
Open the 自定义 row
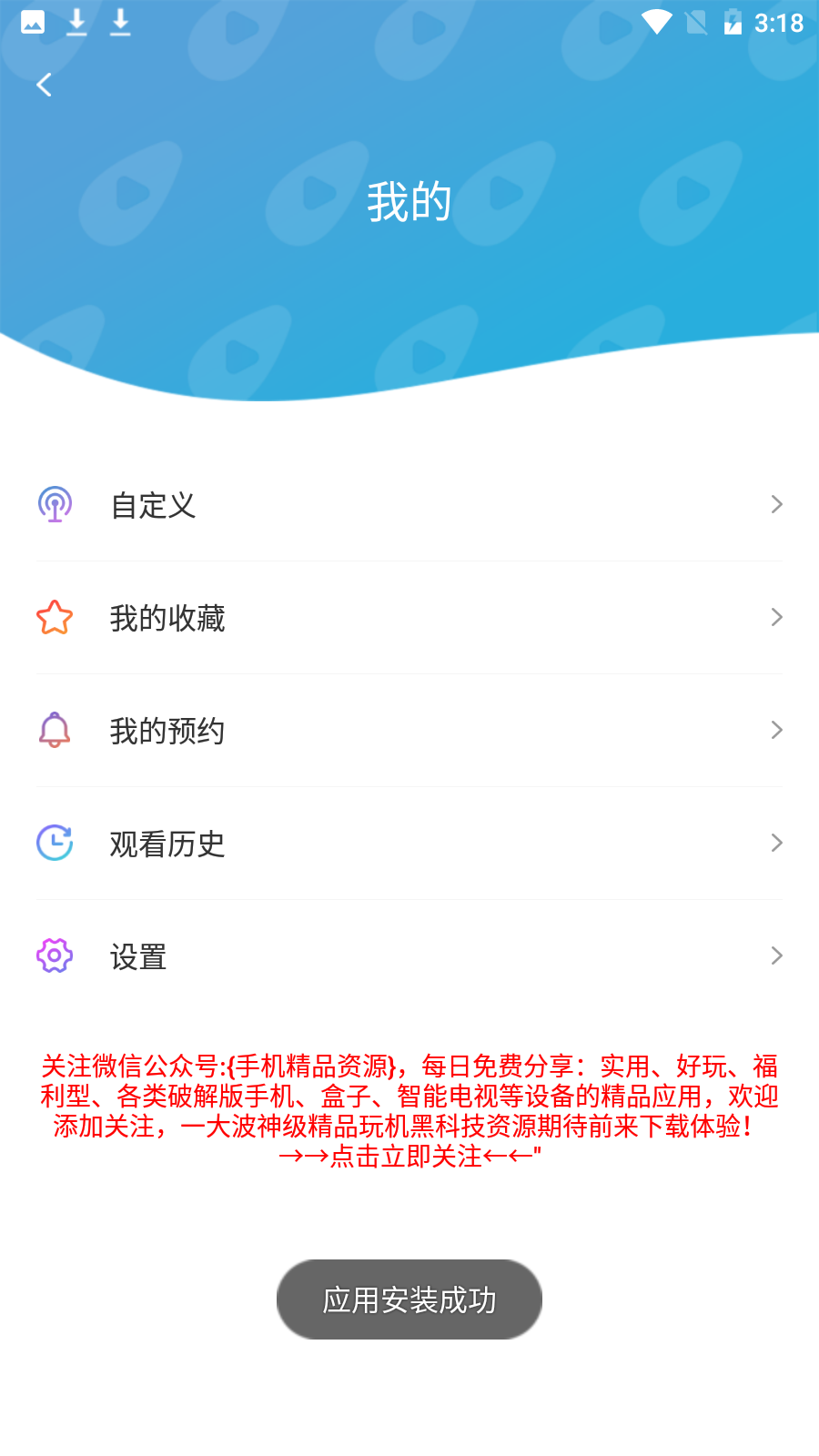click(409, 505)
